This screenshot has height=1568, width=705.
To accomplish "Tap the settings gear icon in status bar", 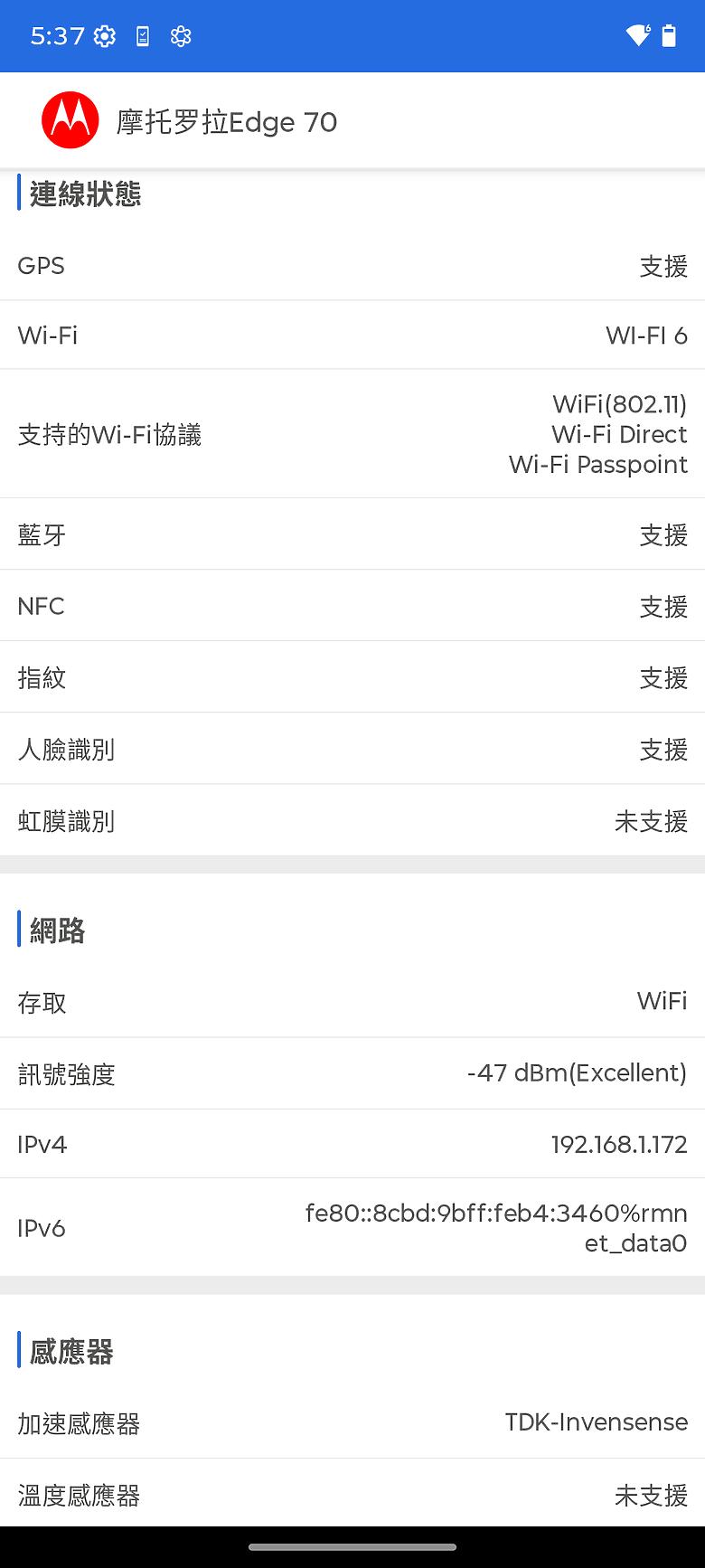I will point(105,36).
